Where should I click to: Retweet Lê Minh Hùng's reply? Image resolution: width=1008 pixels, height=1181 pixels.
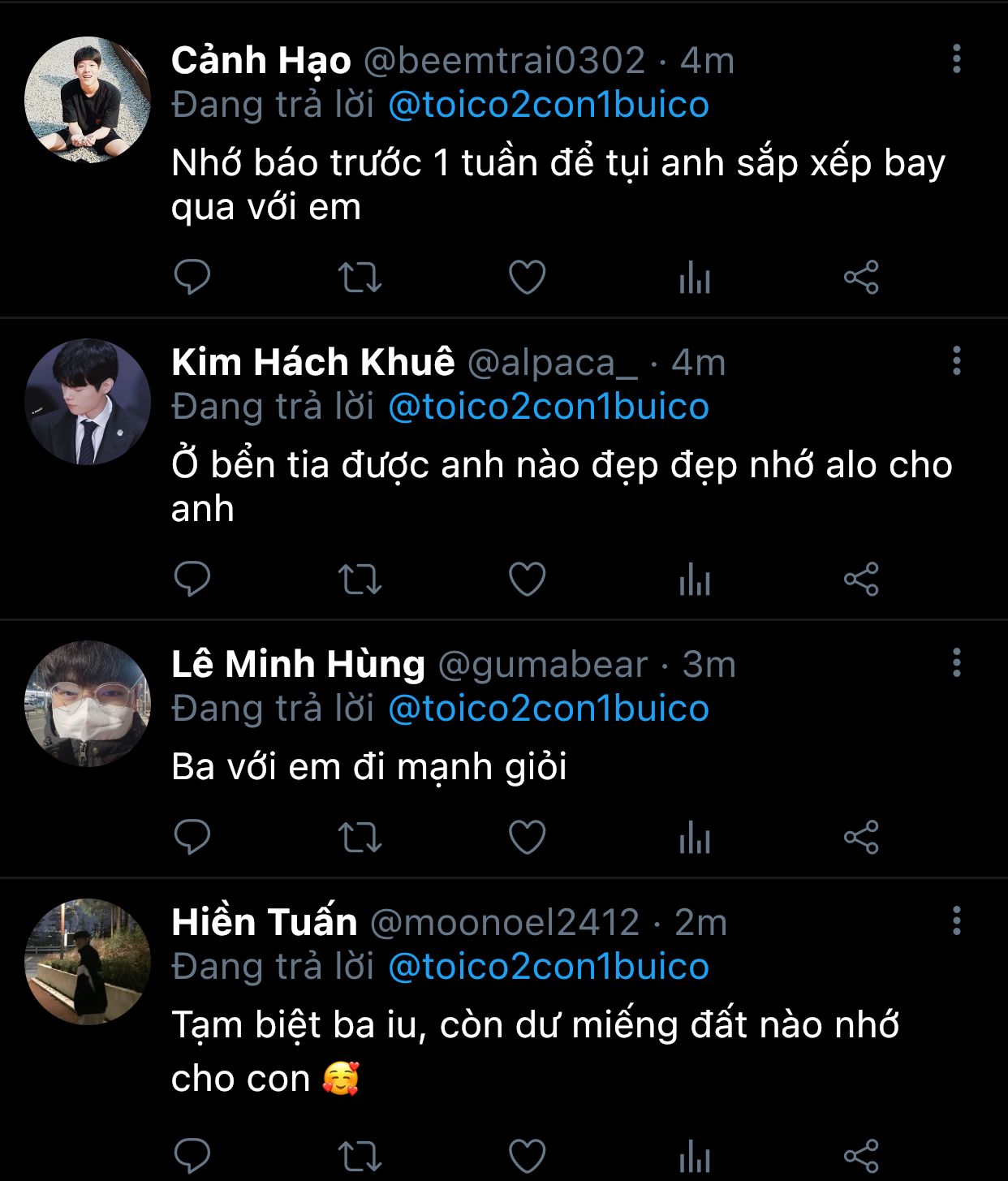(360, 837)
